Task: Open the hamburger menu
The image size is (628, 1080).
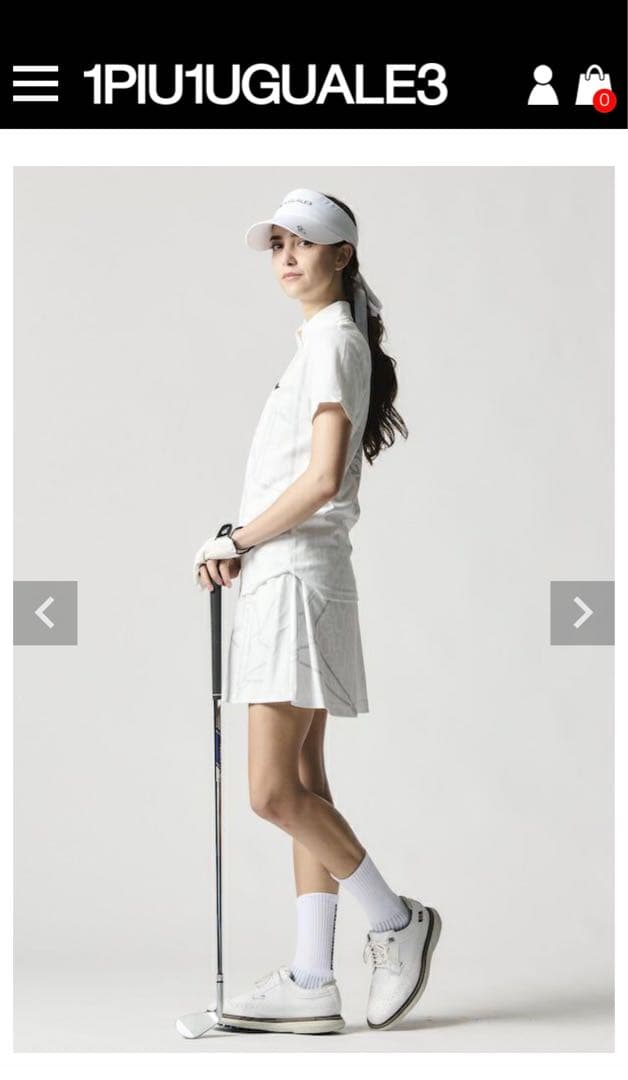Action: point(35,84)
